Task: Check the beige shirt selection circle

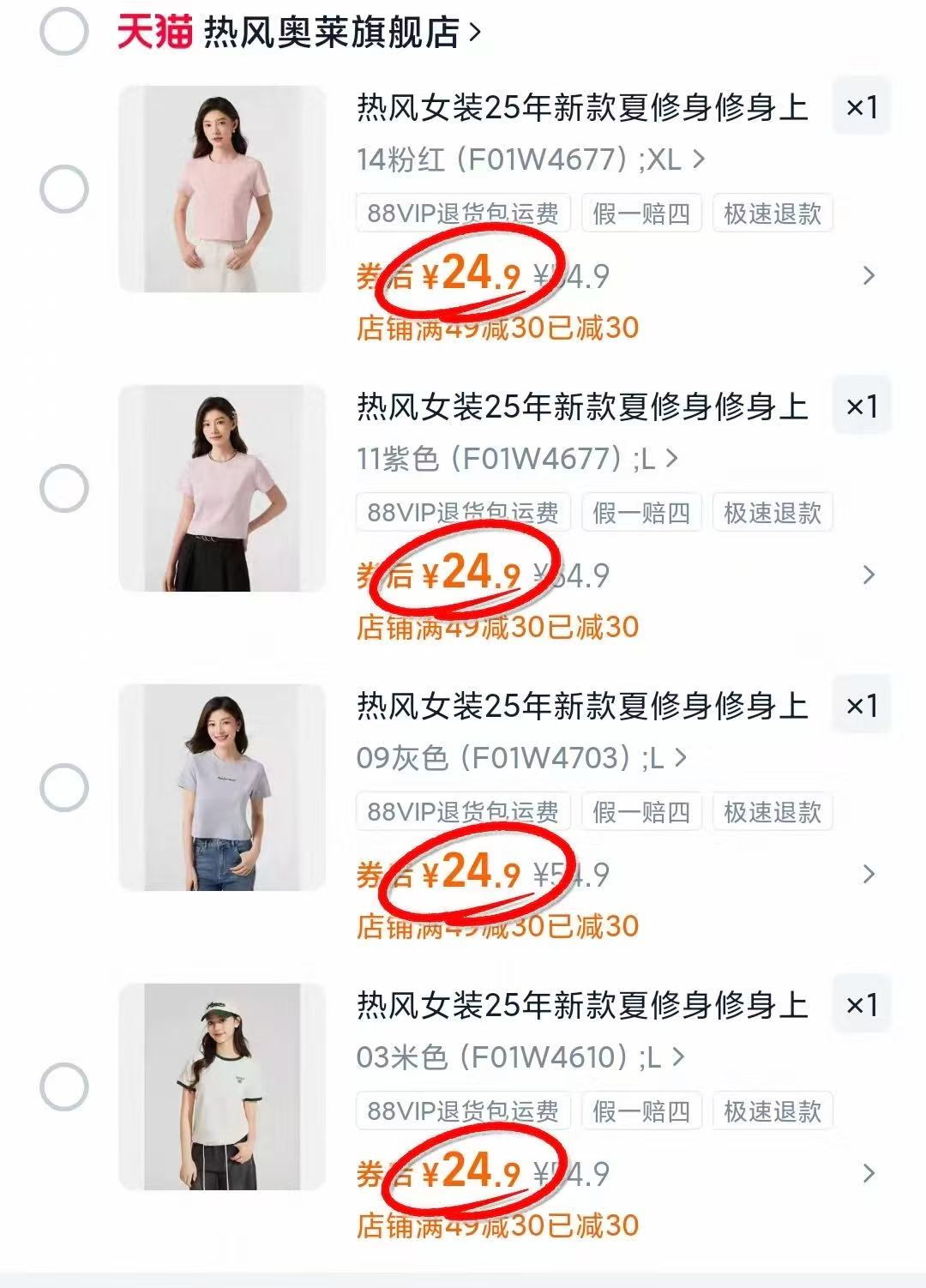Action: pos(62,1086)
